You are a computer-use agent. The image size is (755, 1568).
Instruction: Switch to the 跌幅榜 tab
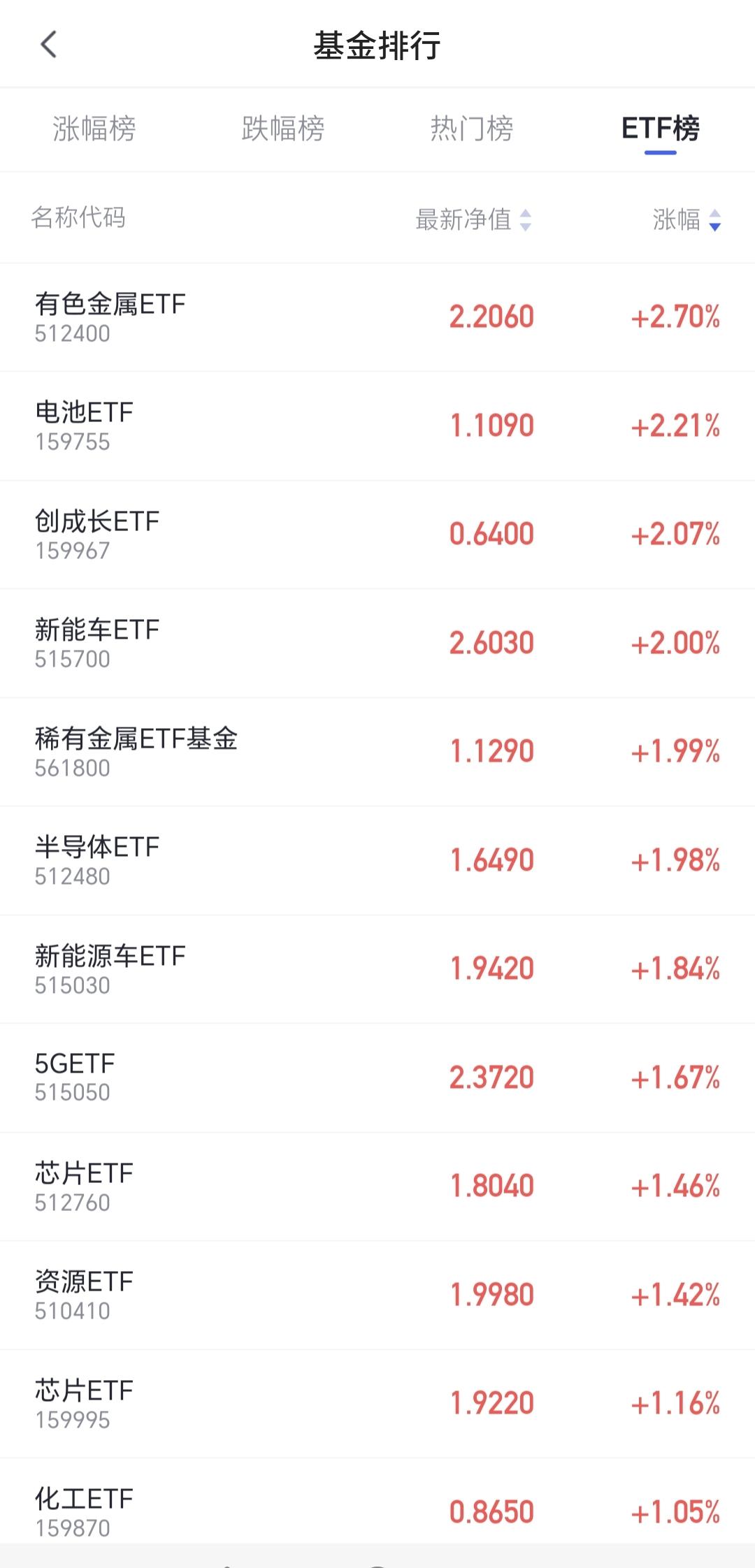pyautogui.click(x=283, y=129)
